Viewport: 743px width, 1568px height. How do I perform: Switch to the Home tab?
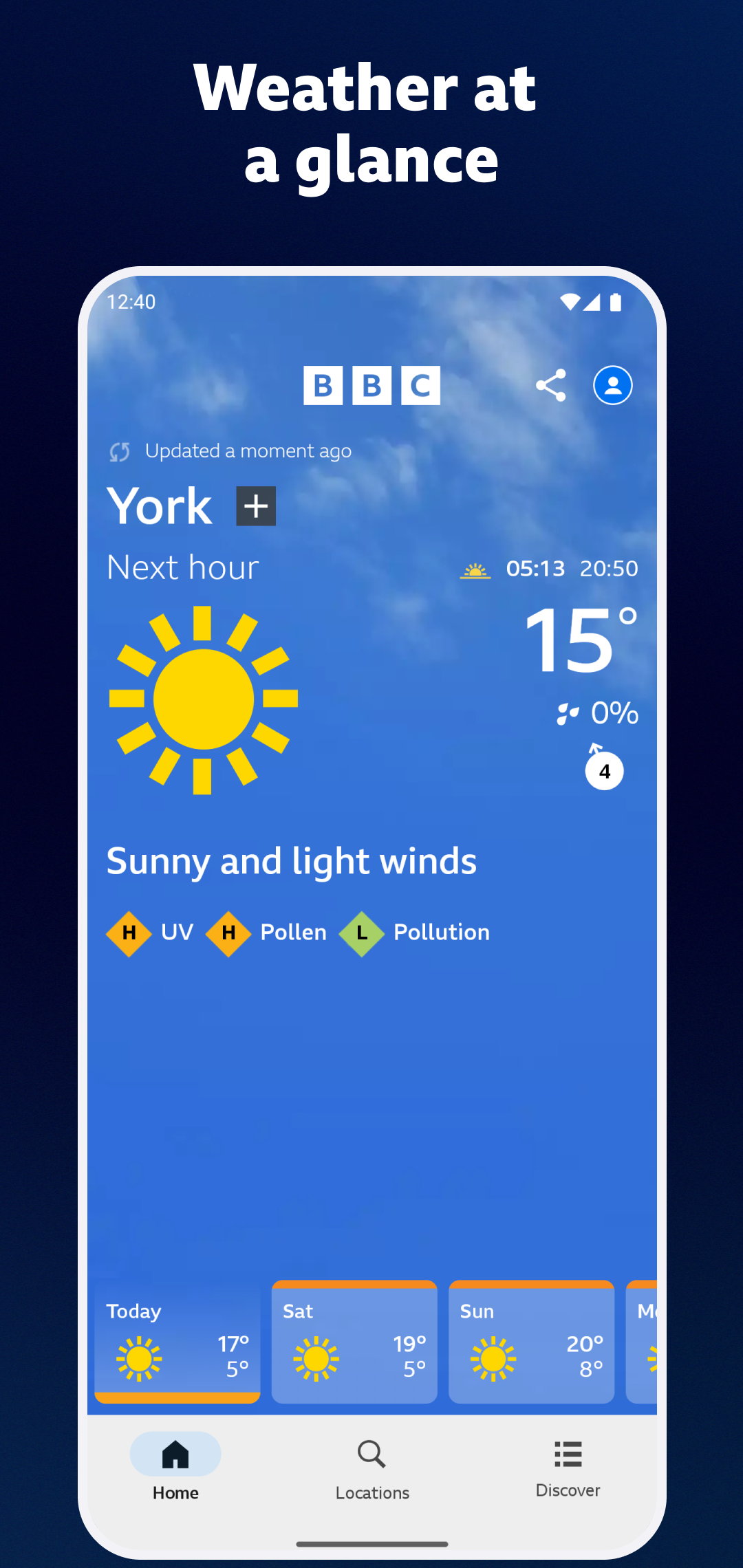(175, 1468)
